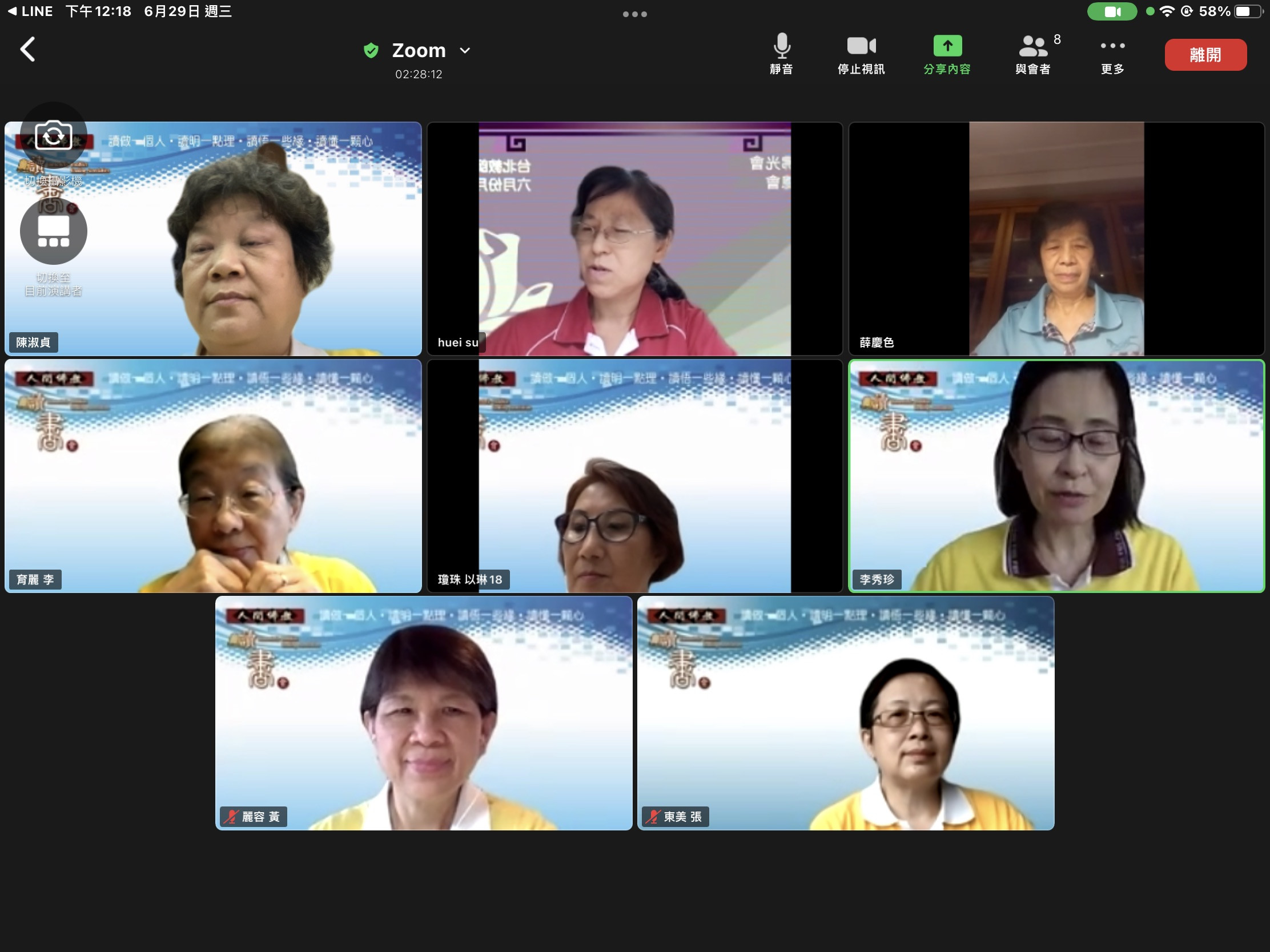The image size is (1270, 952).
Task: Select 麗容 黃's video tile
Action: (x=424, y=713)
